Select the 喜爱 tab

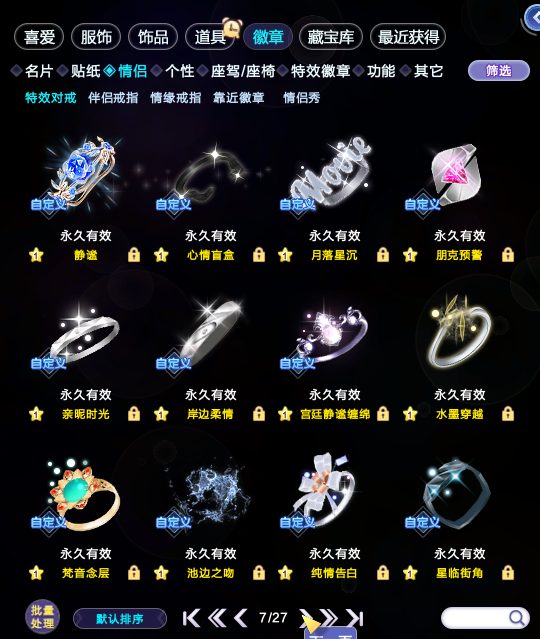click(x=39, y=37)
